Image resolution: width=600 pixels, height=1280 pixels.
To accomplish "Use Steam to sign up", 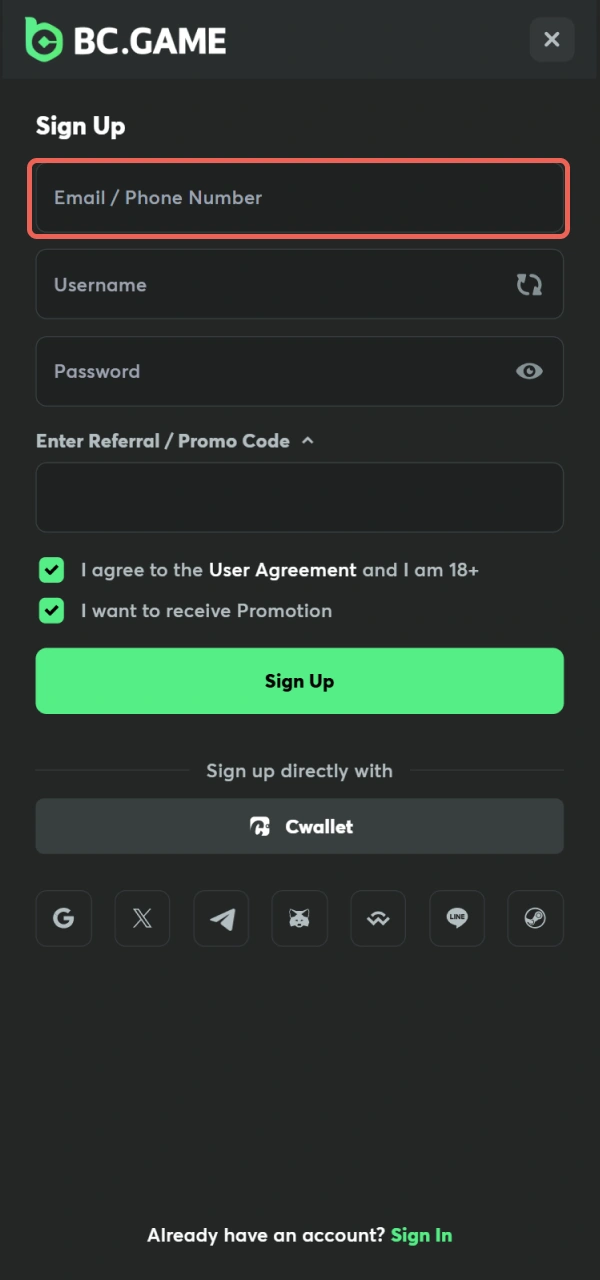I will (x=535, y=918).
